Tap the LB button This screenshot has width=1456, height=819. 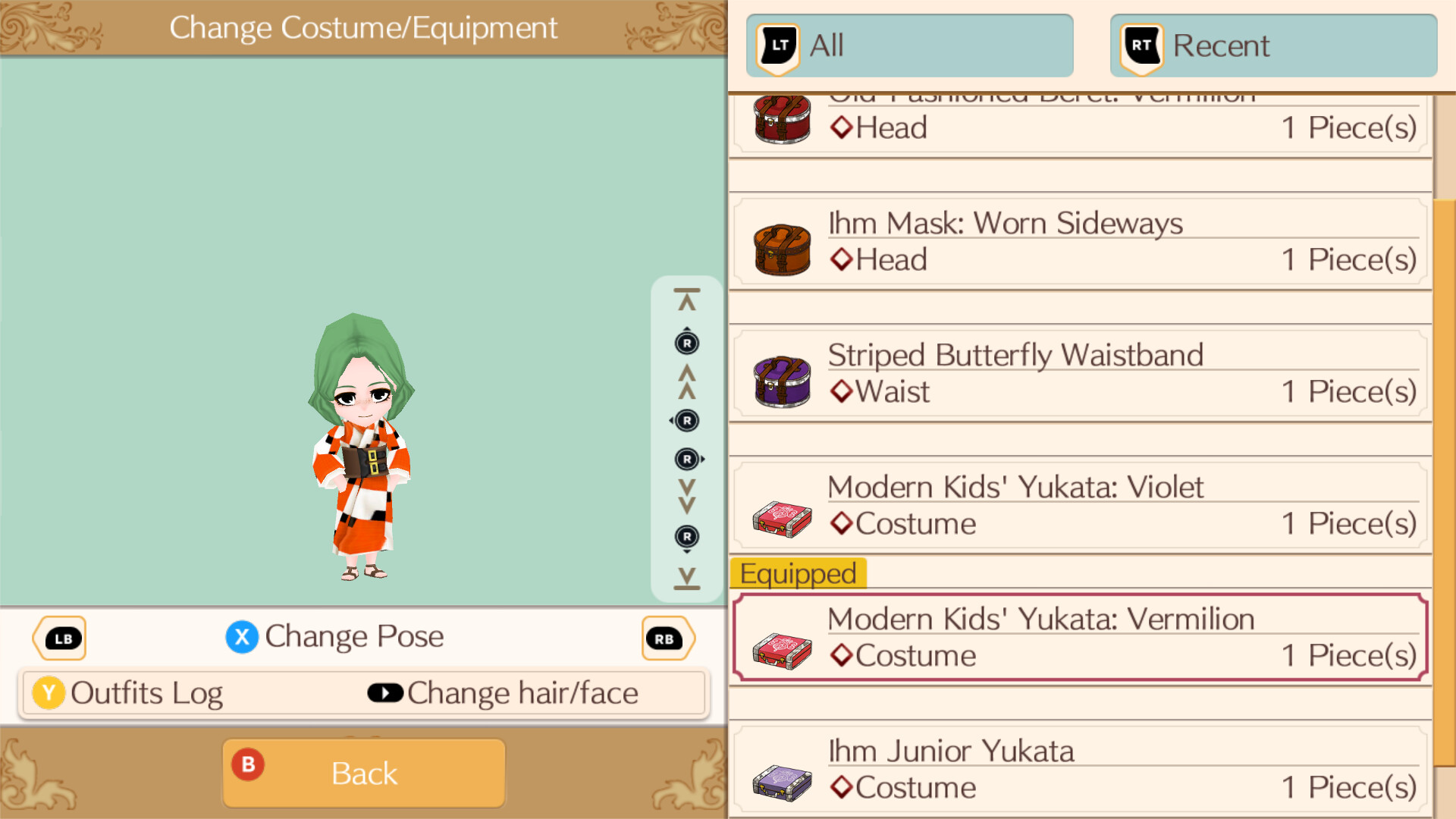pos(61,639)
